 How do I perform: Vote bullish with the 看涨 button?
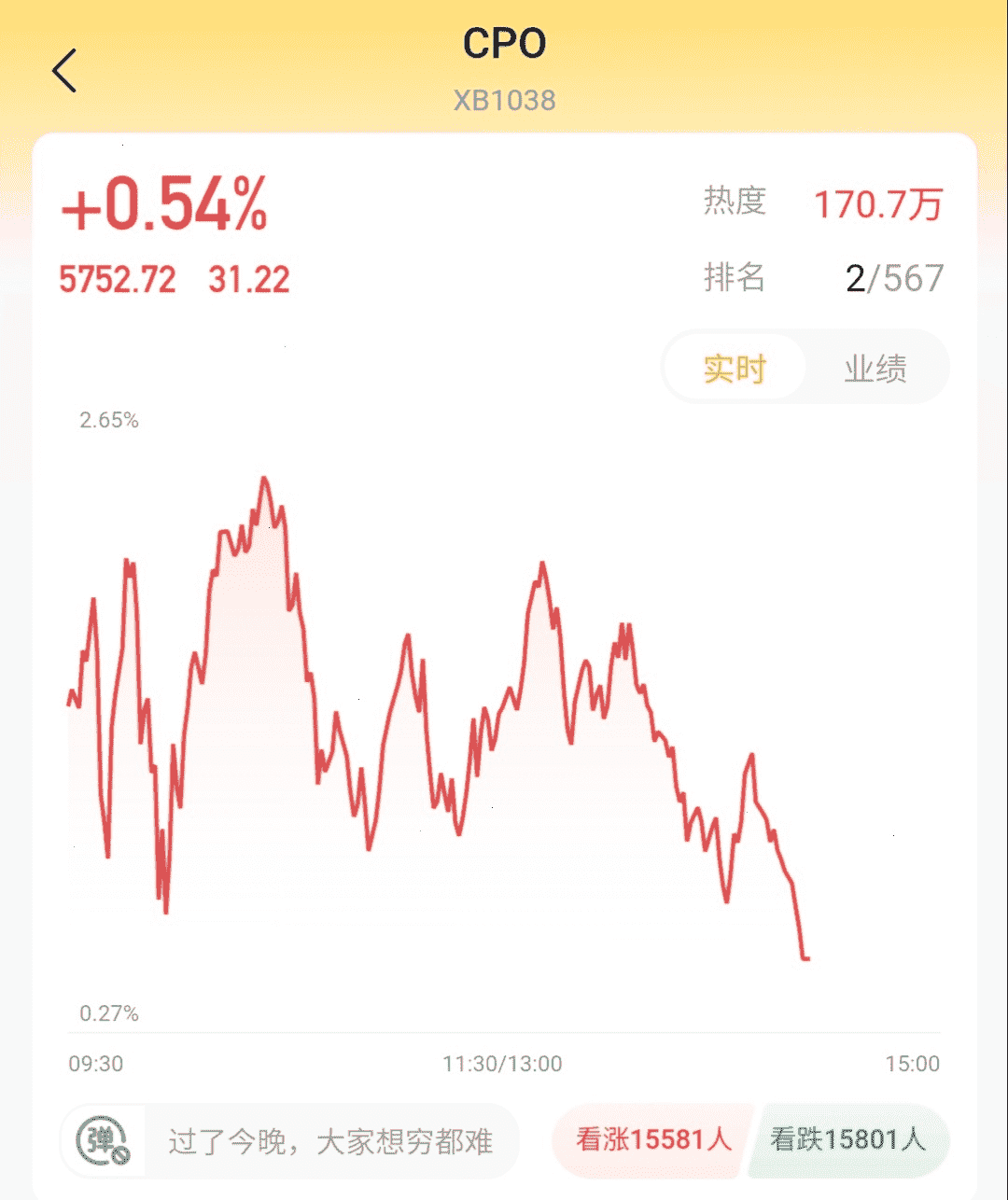click(652, 1139)
